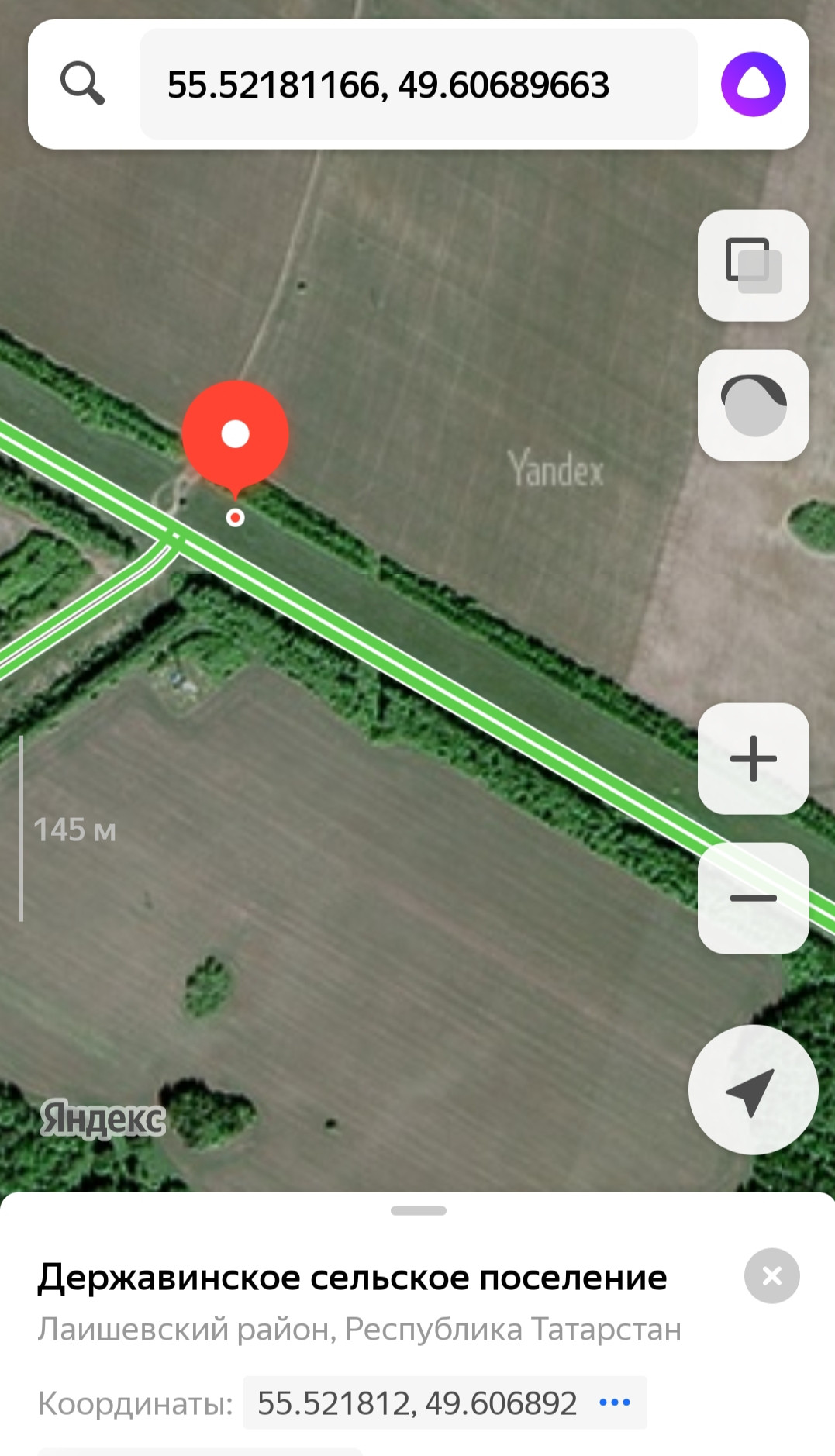This screenshot has height=1456, width=835.
Task: Expand the place card drag handle
Action: [x=418, y=1210]
